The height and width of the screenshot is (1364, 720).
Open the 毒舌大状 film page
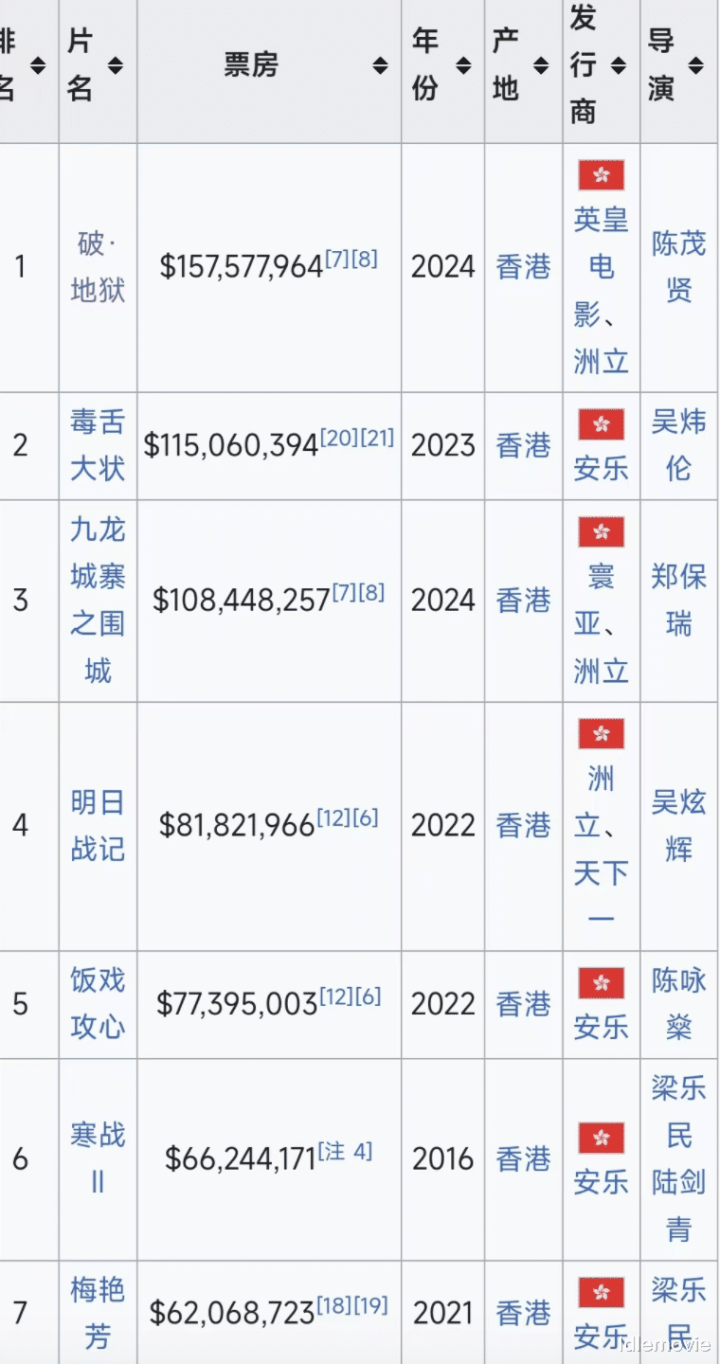(x=97, y=445)
